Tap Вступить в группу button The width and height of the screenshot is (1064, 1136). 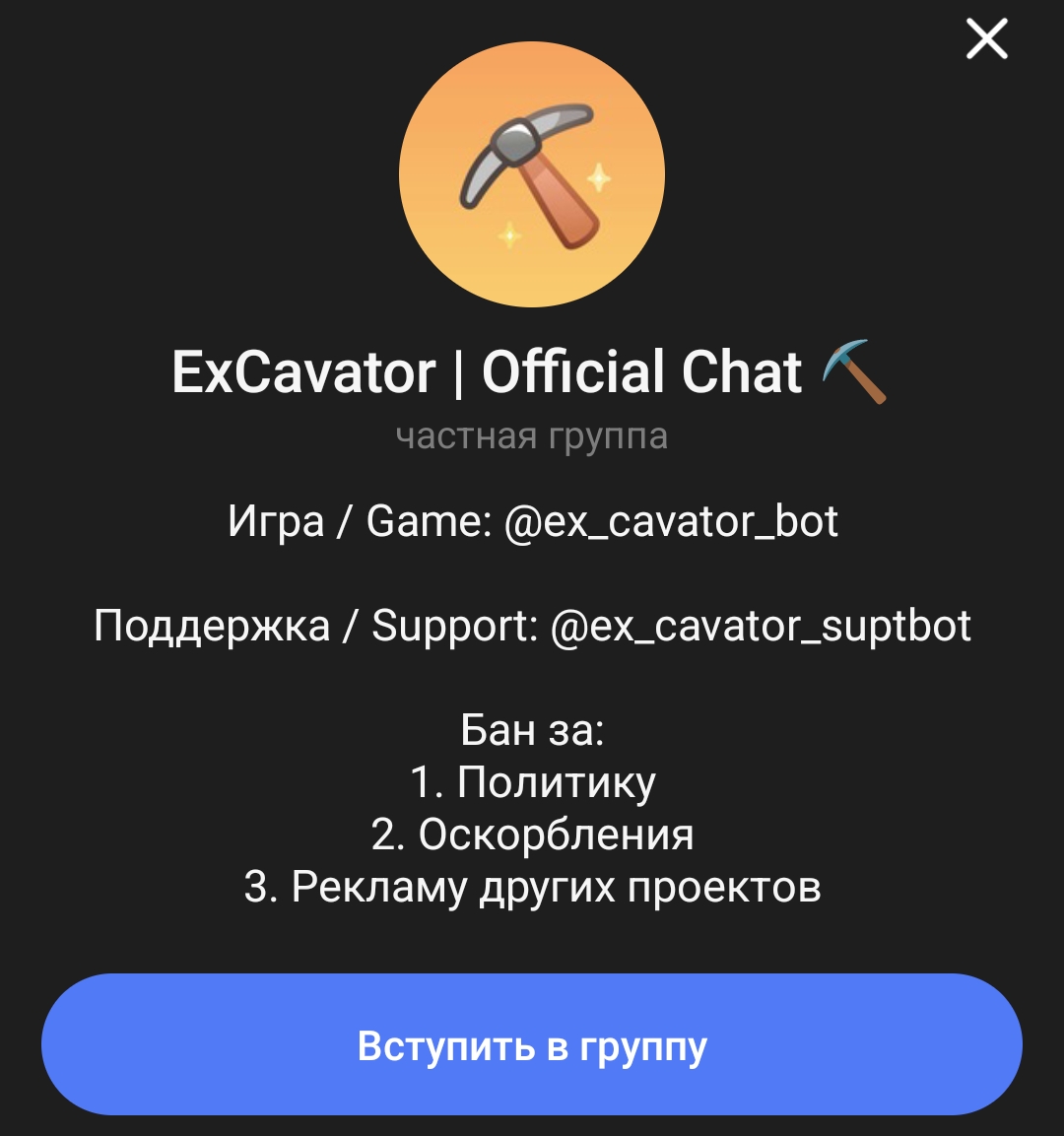coord(532,1045)
